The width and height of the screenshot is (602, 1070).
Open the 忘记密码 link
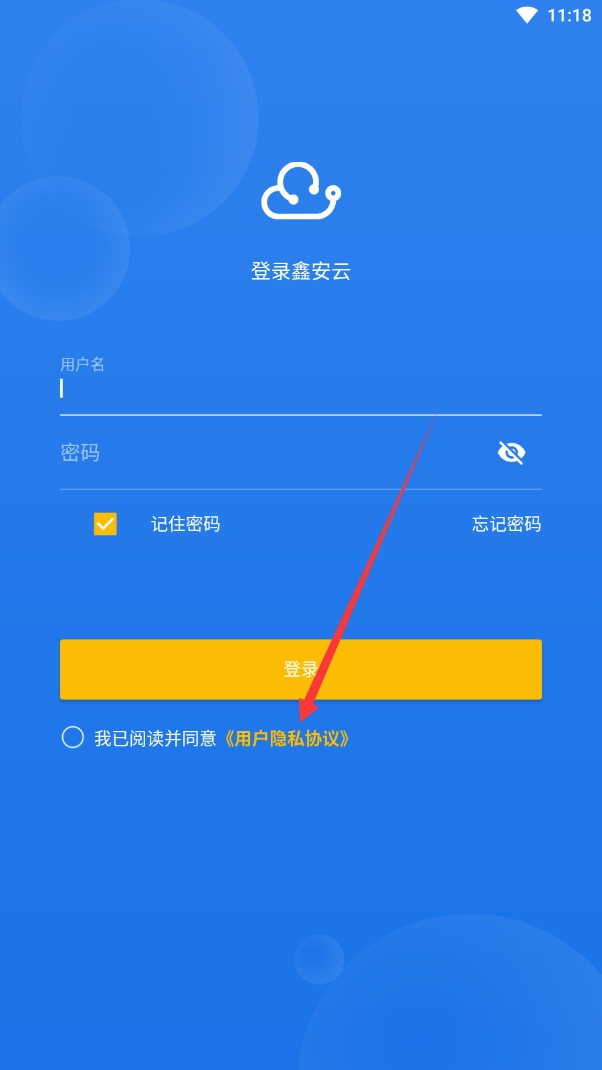[506, 524]
